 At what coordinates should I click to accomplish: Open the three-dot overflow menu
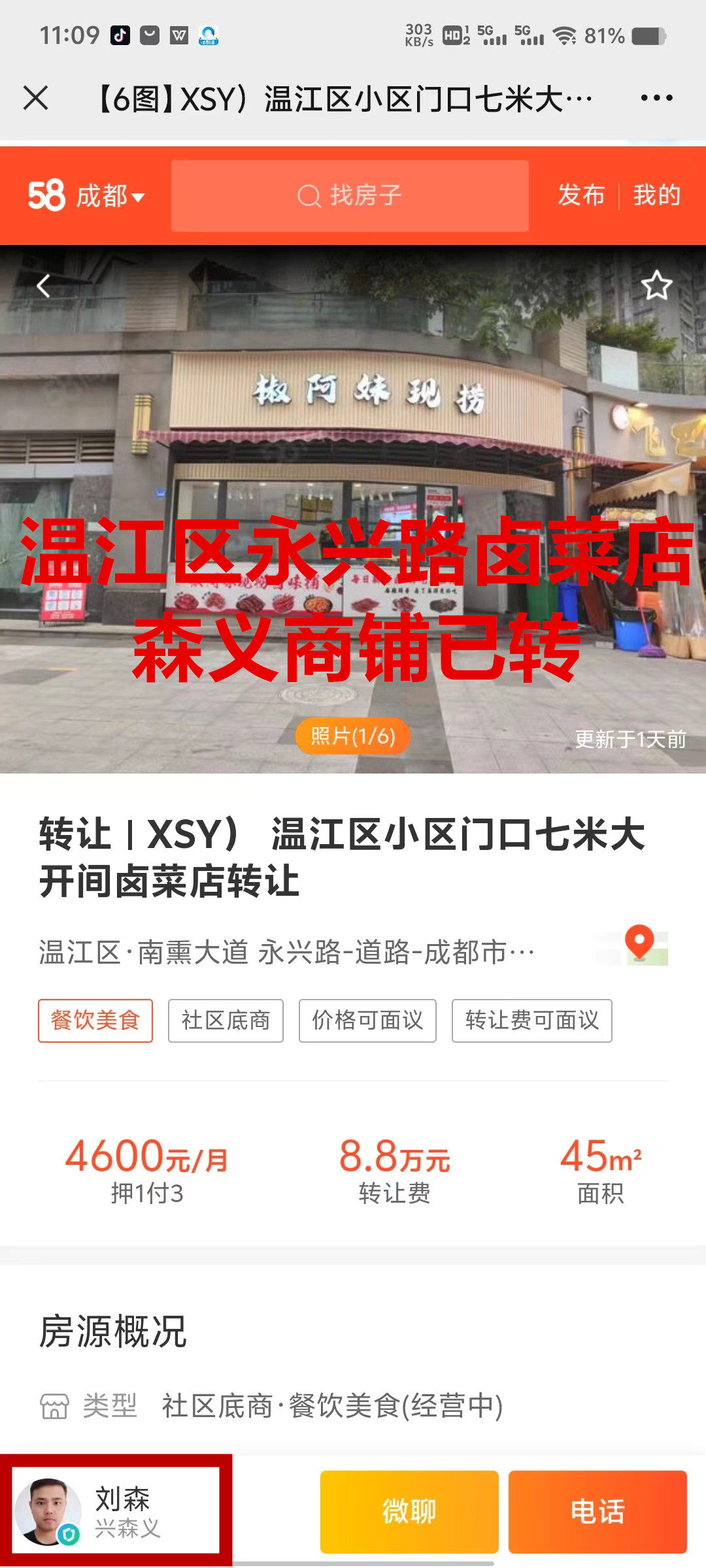[656, 98]
